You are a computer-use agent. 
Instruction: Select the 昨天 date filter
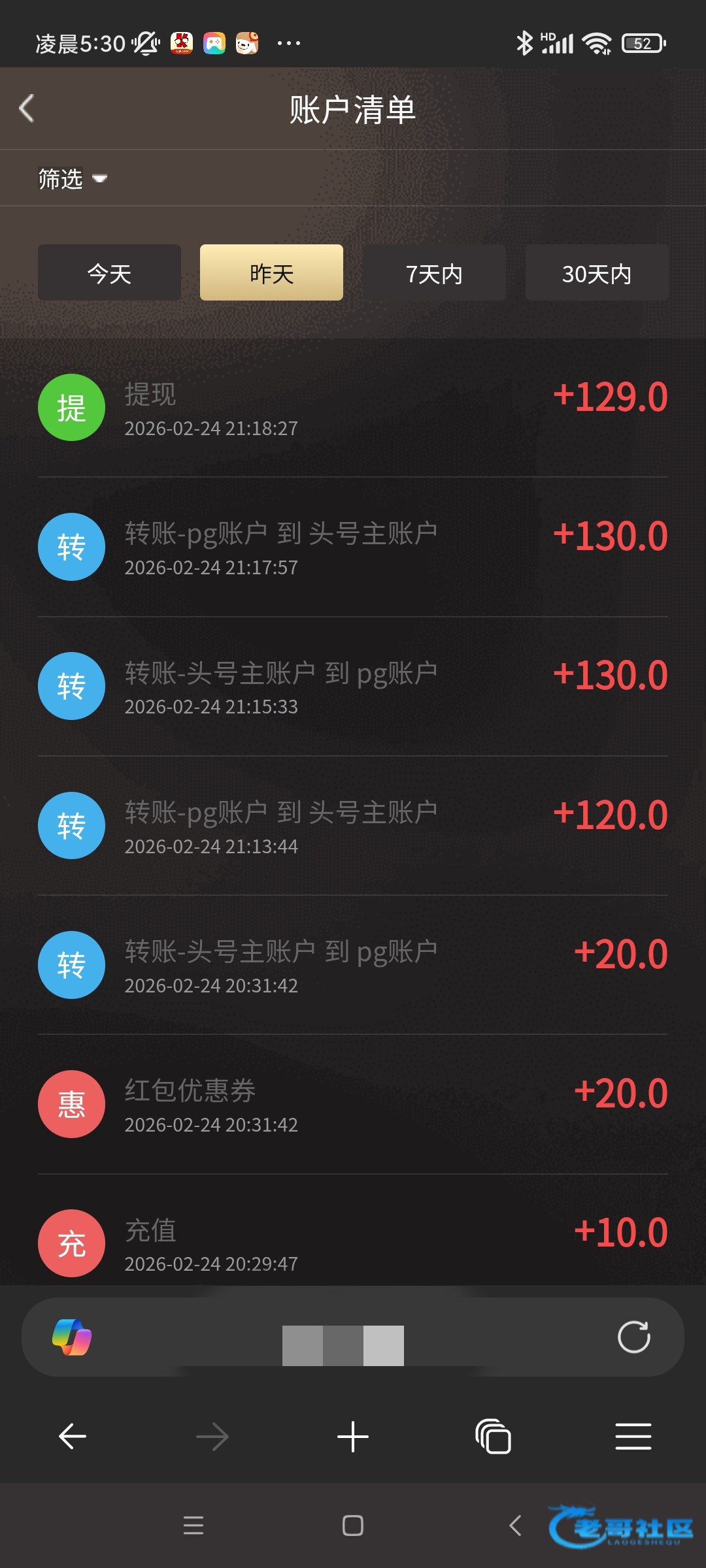pos(271,273)
